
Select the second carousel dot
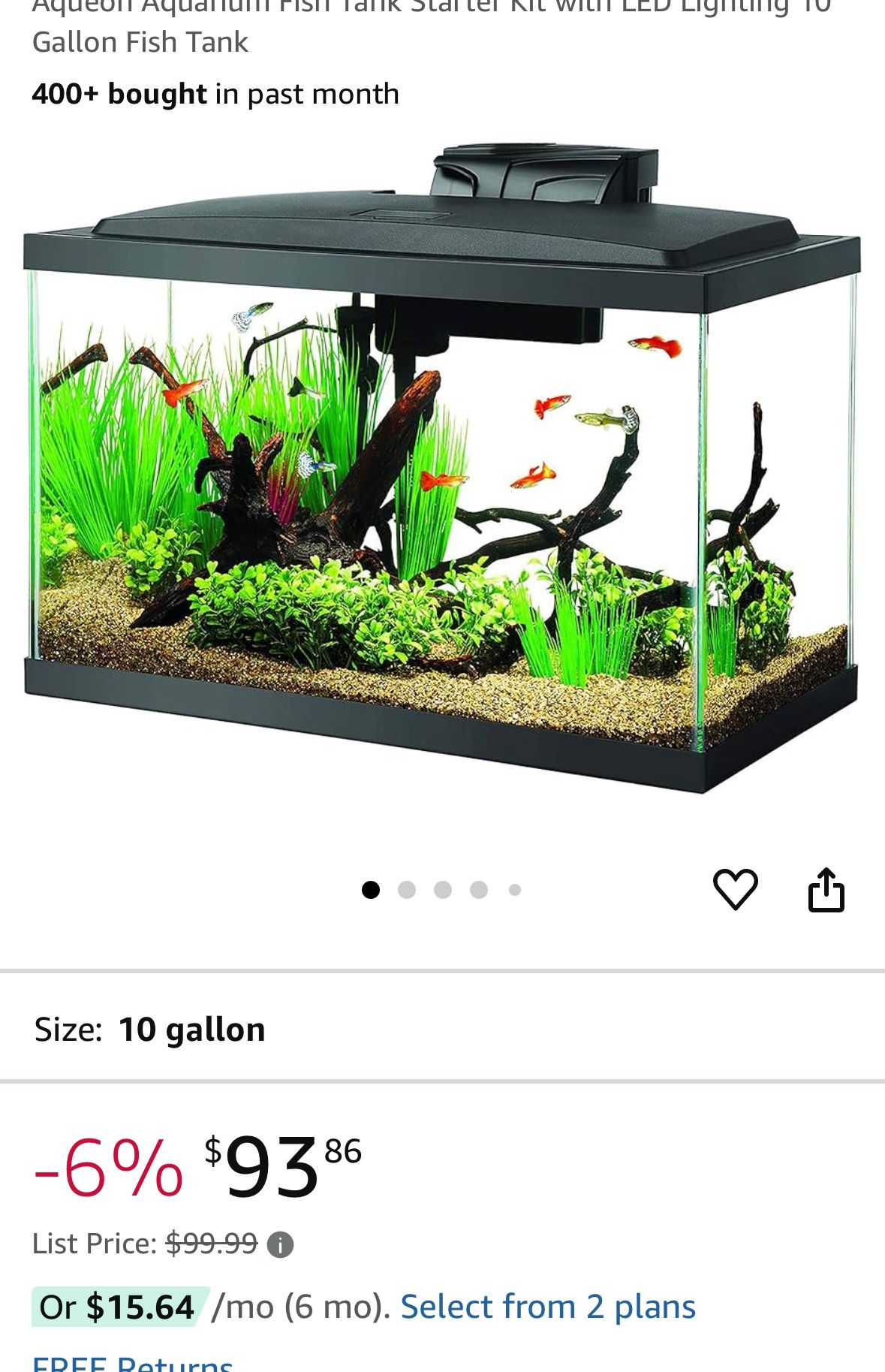coord(407,890)
